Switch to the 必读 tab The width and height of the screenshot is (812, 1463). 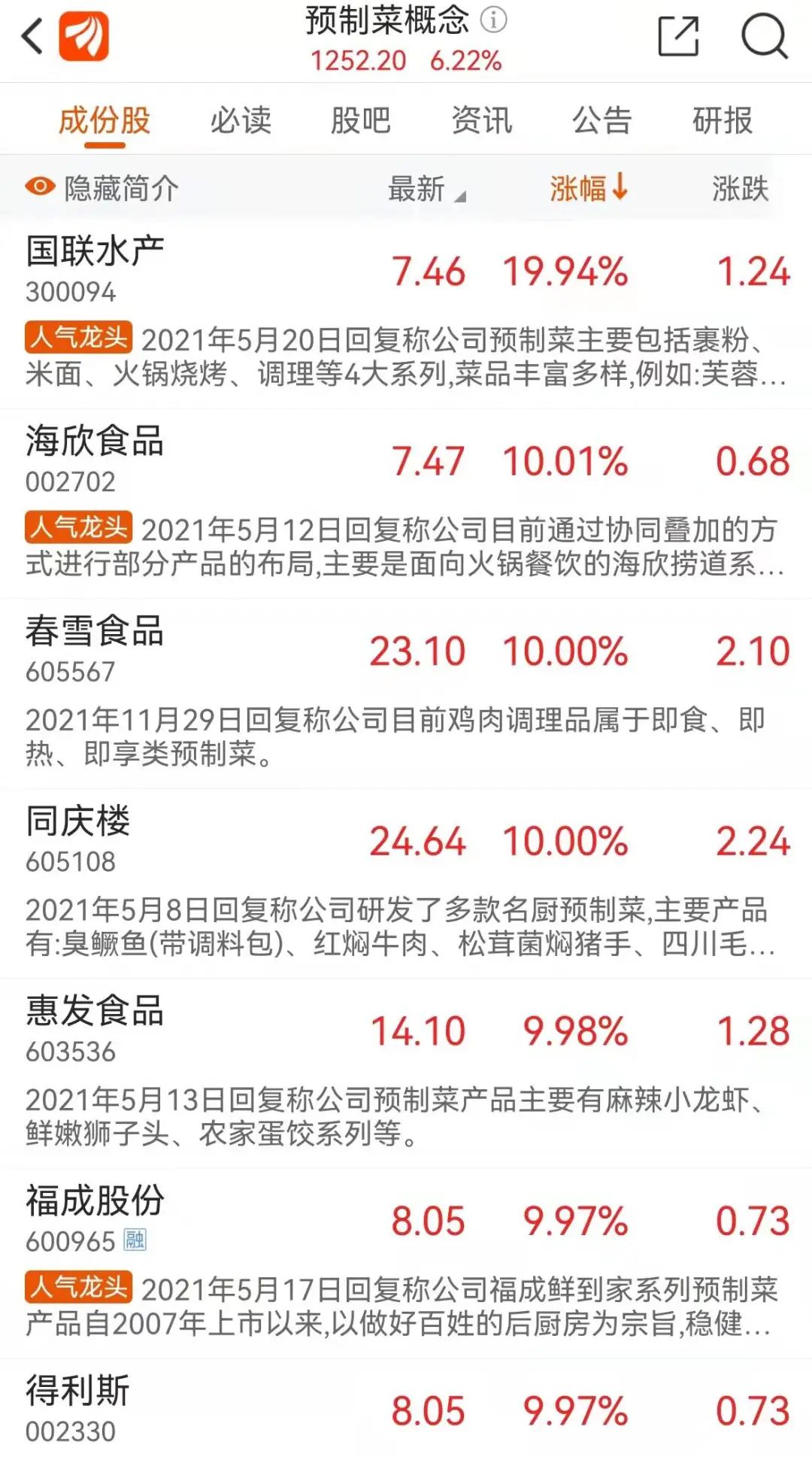click(x=241, y=120)
